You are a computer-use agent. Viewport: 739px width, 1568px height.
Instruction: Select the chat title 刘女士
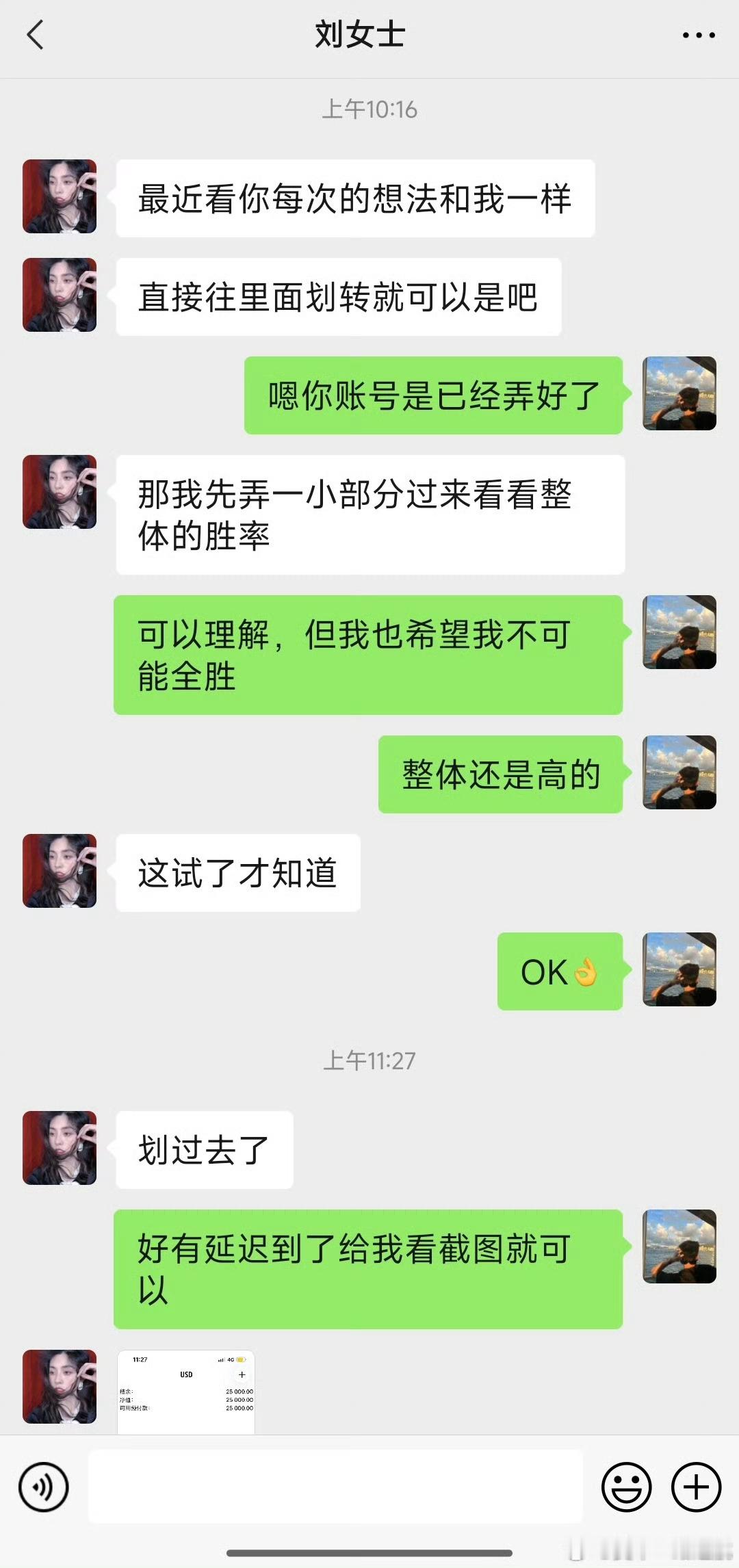tap(361, 33)
